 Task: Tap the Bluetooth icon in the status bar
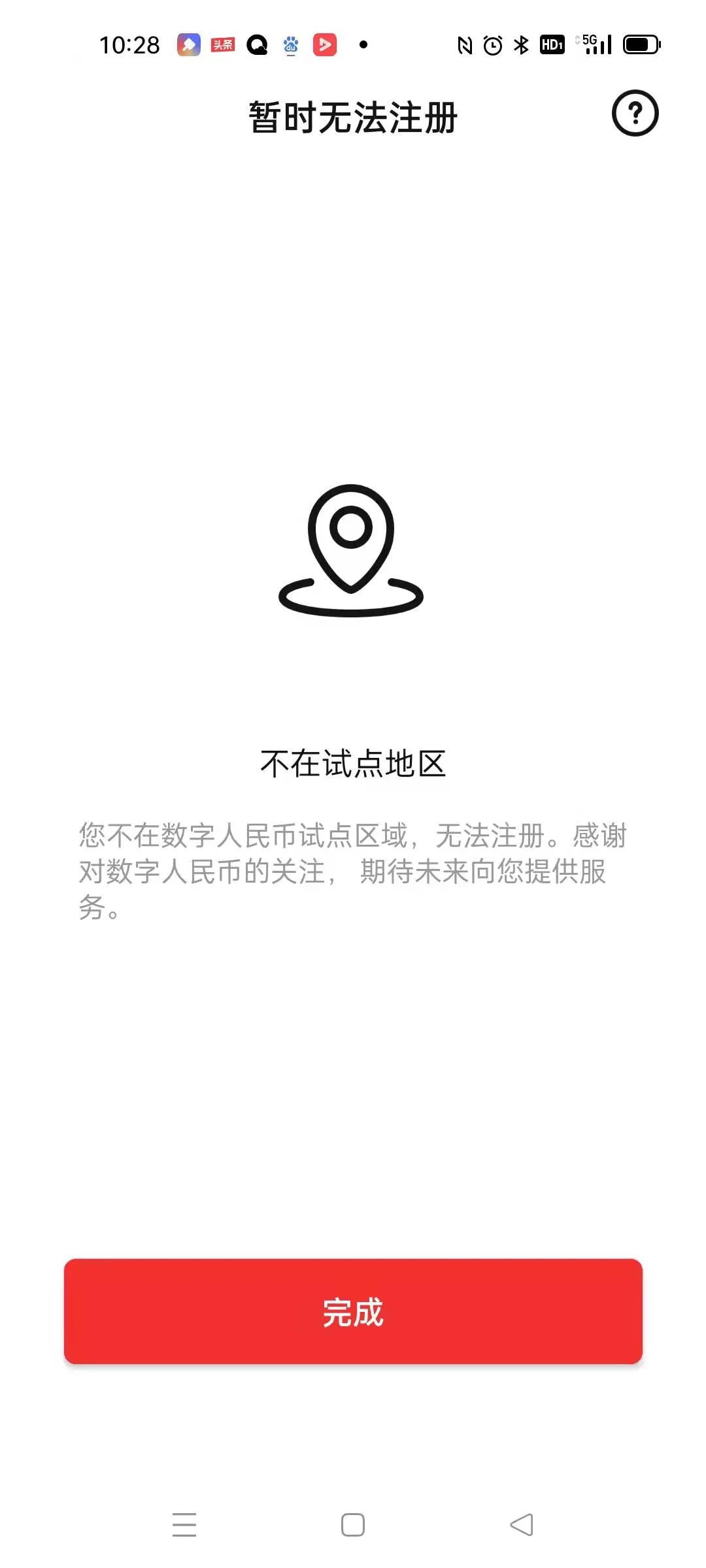[521, 44]
